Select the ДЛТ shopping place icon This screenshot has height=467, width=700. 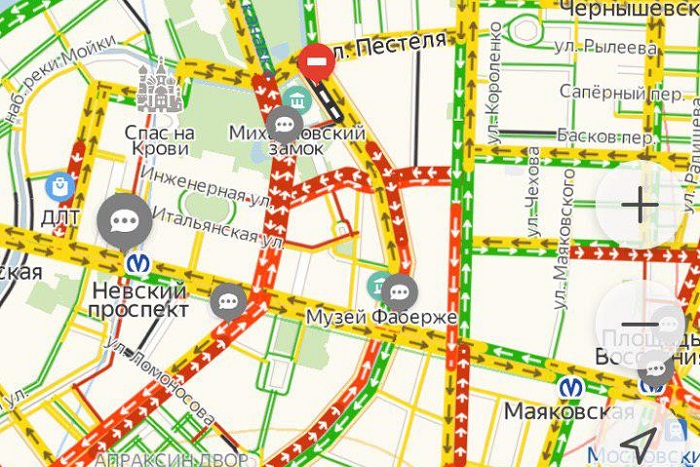click(x=61, y=186)
